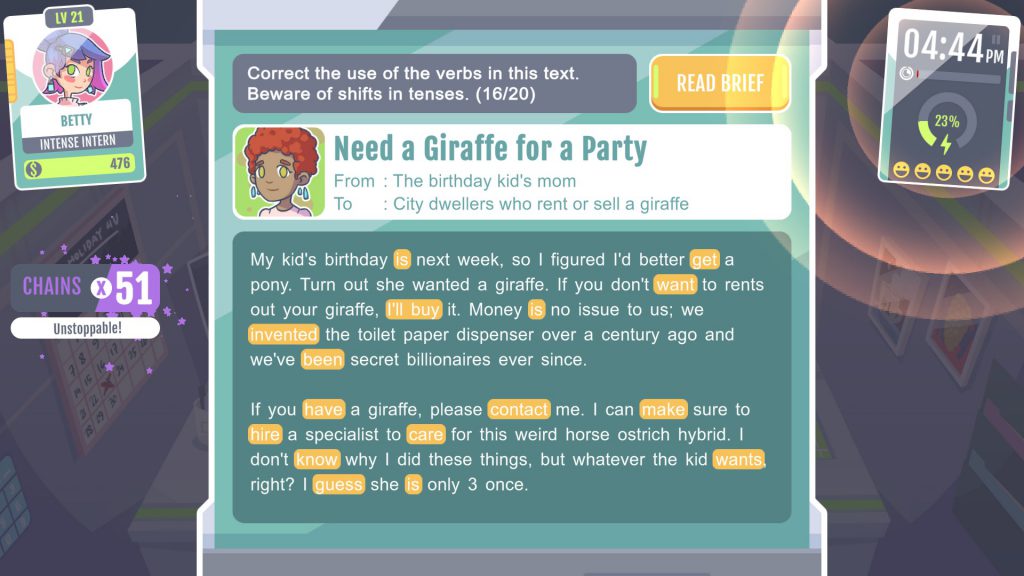This screenshot has height=576, width=1024.
Task: Pause the game from the clock panel
Action: (995, 40)
